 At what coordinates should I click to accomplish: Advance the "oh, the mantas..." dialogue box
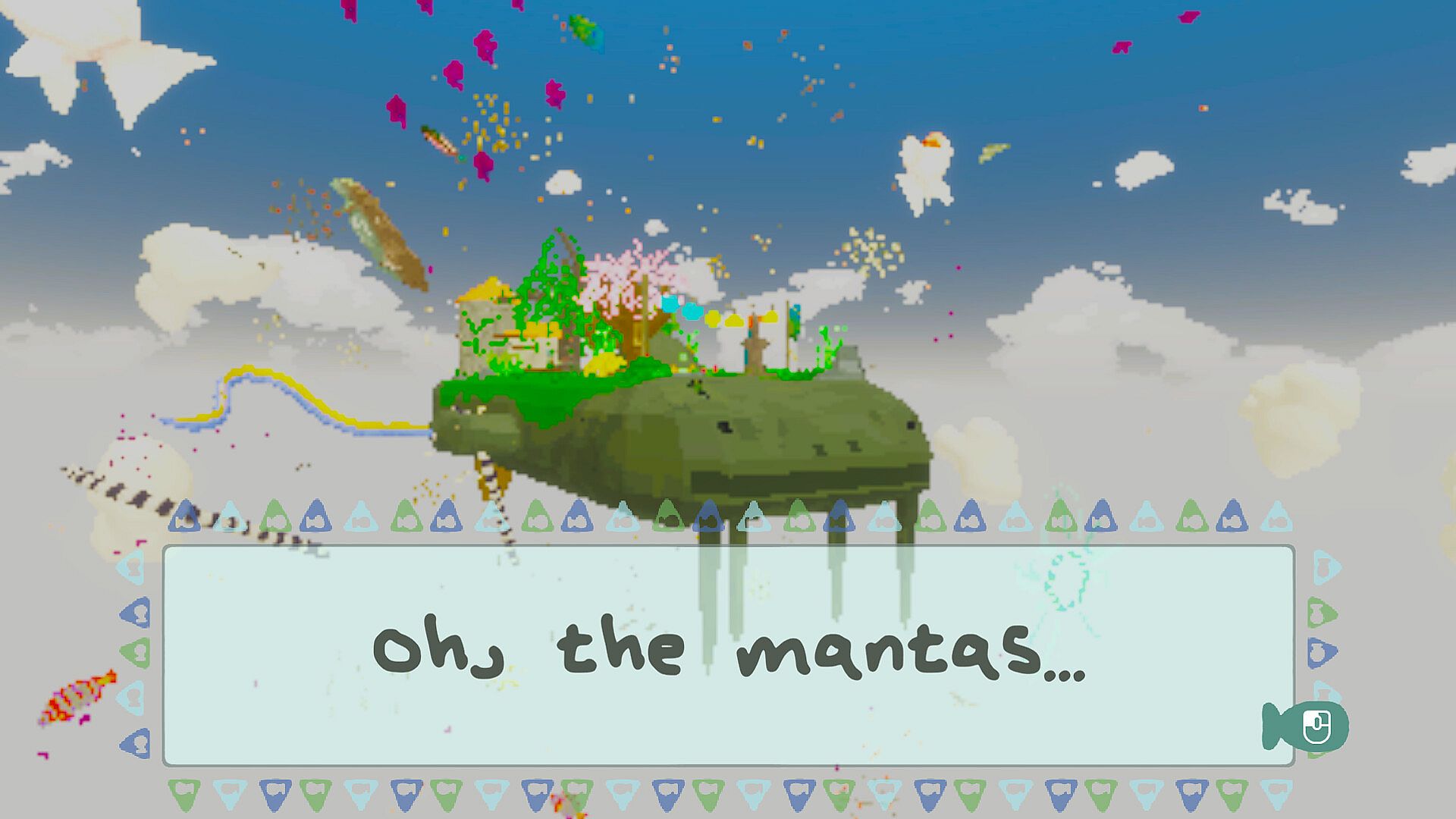(728, 655)
